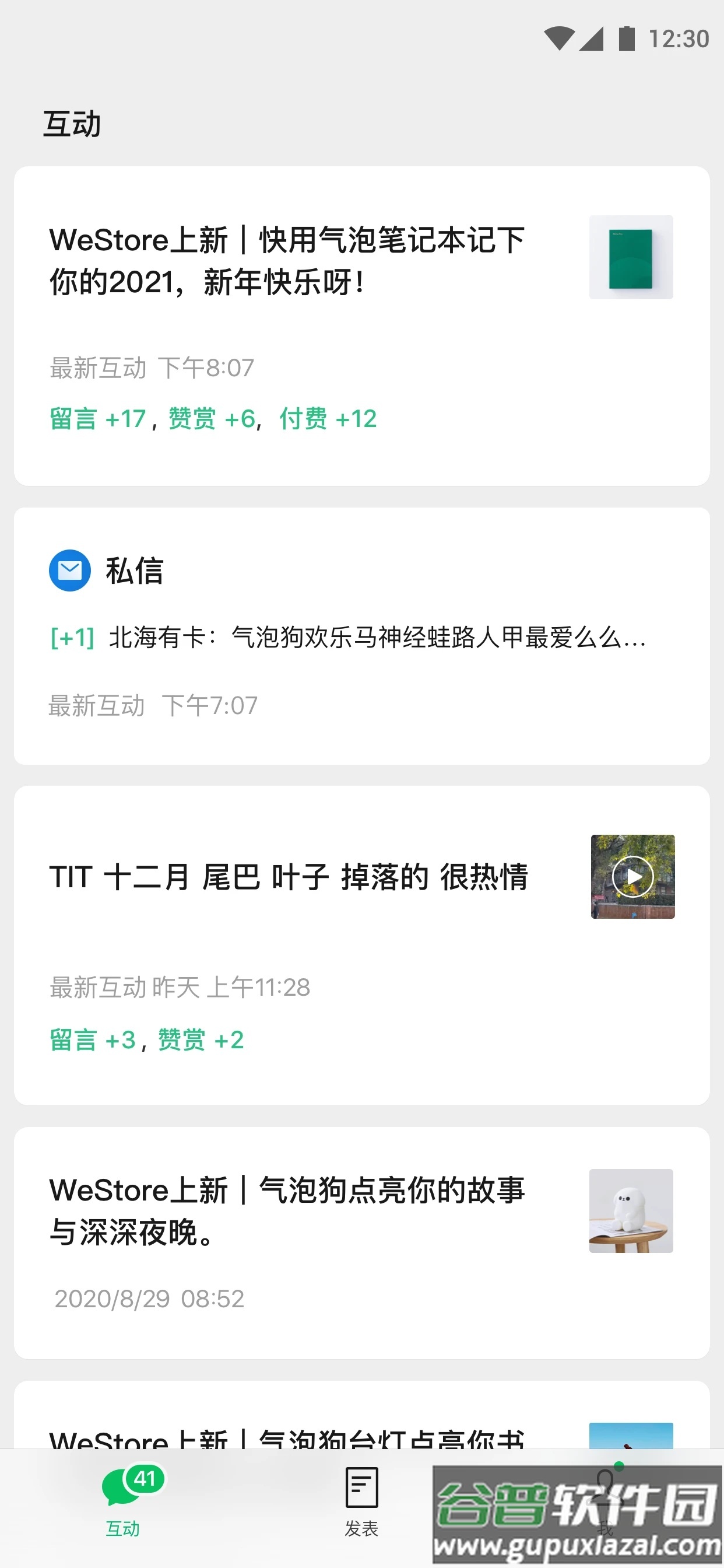Tap the green notebook article thumbnail

pyautogui.click(x=631, y=257)
